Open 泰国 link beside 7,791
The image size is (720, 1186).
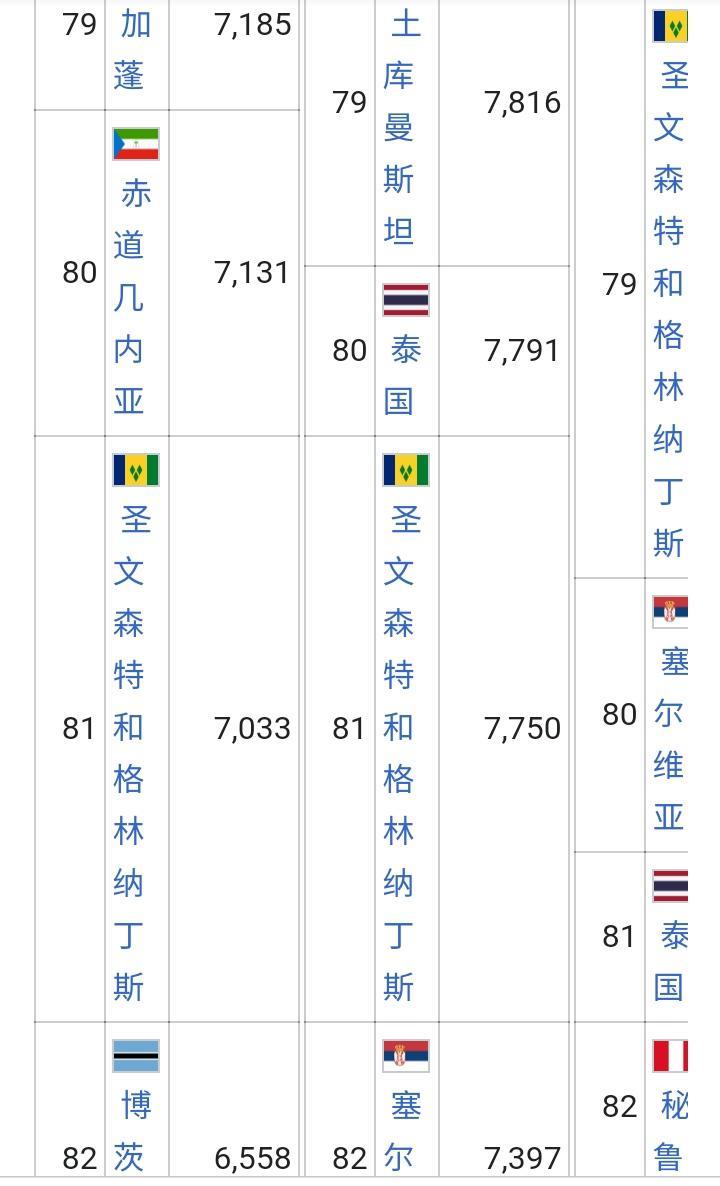(403, 375)
